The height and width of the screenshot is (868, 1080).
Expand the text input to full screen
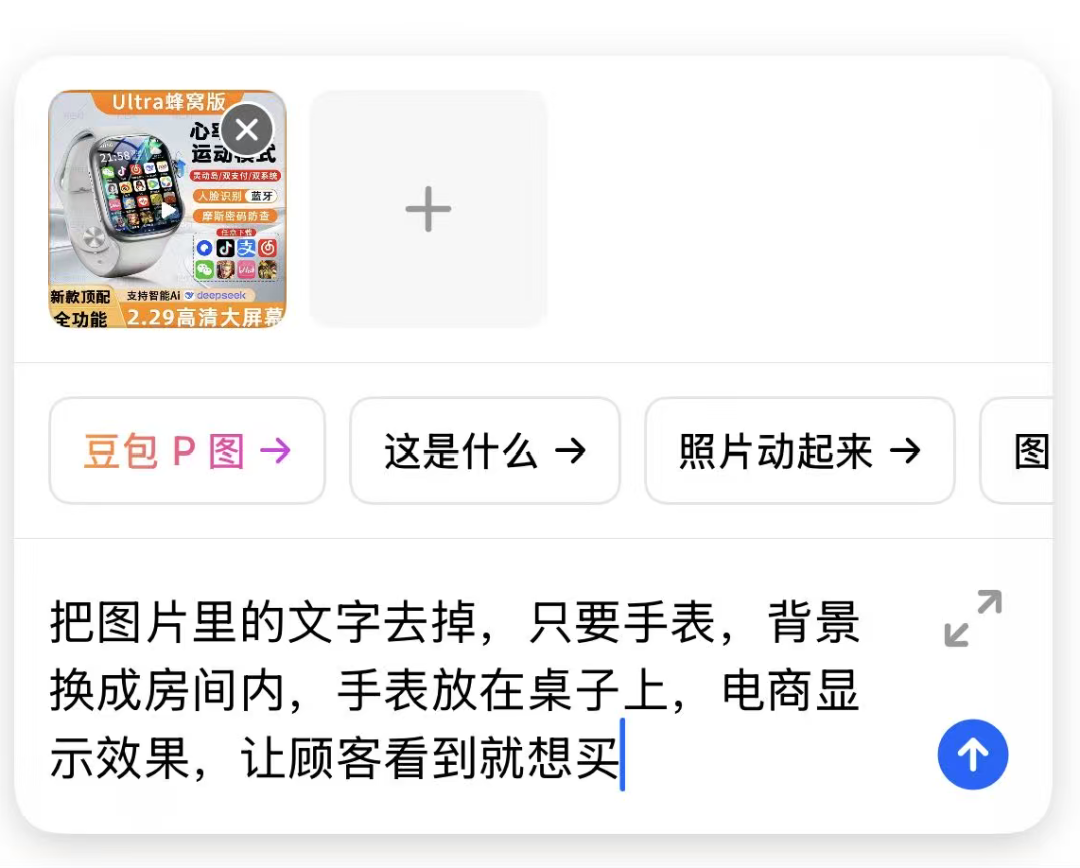coord(972,618)
